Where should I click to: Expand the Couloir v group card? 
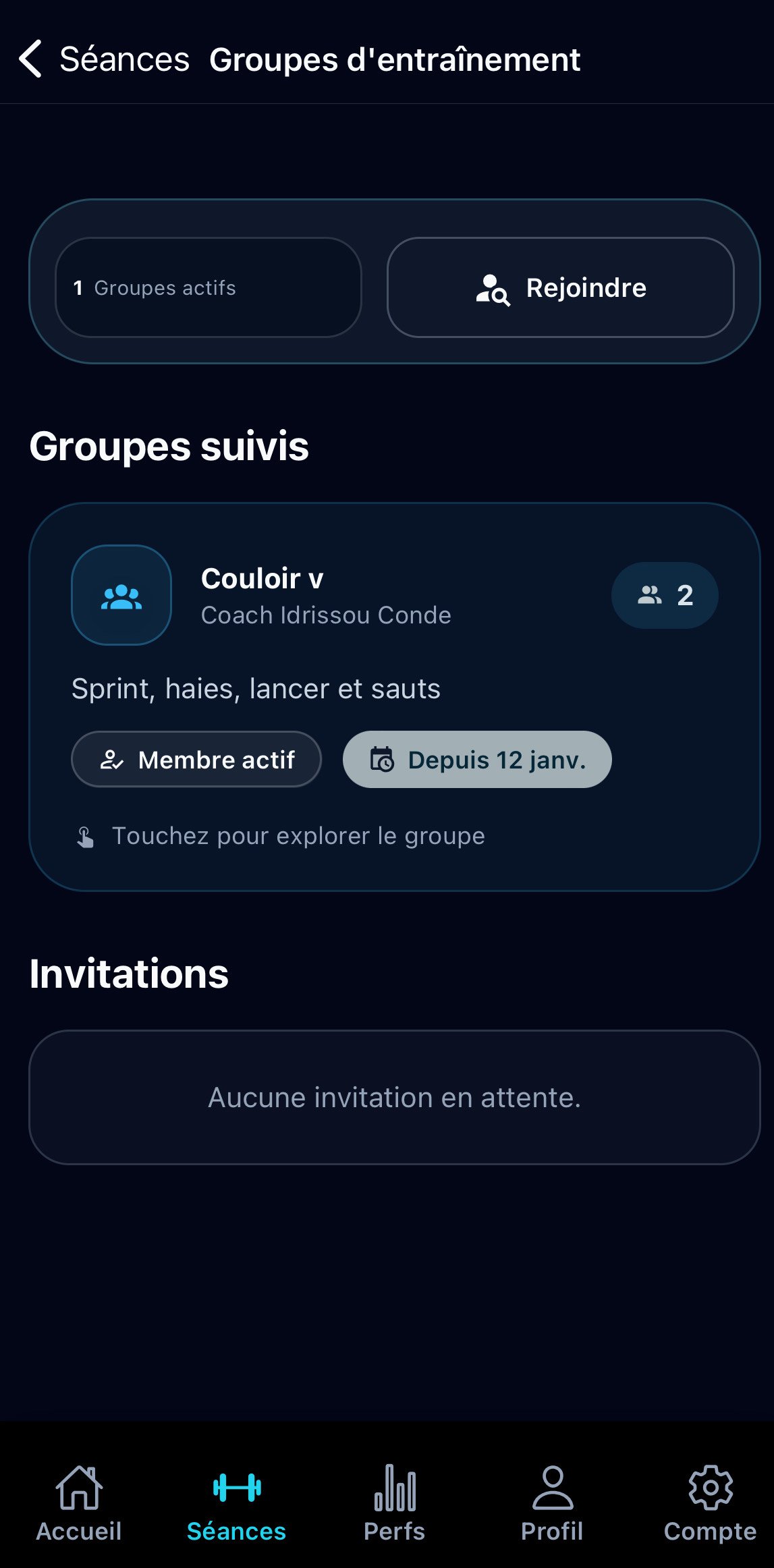coord(387,695)
